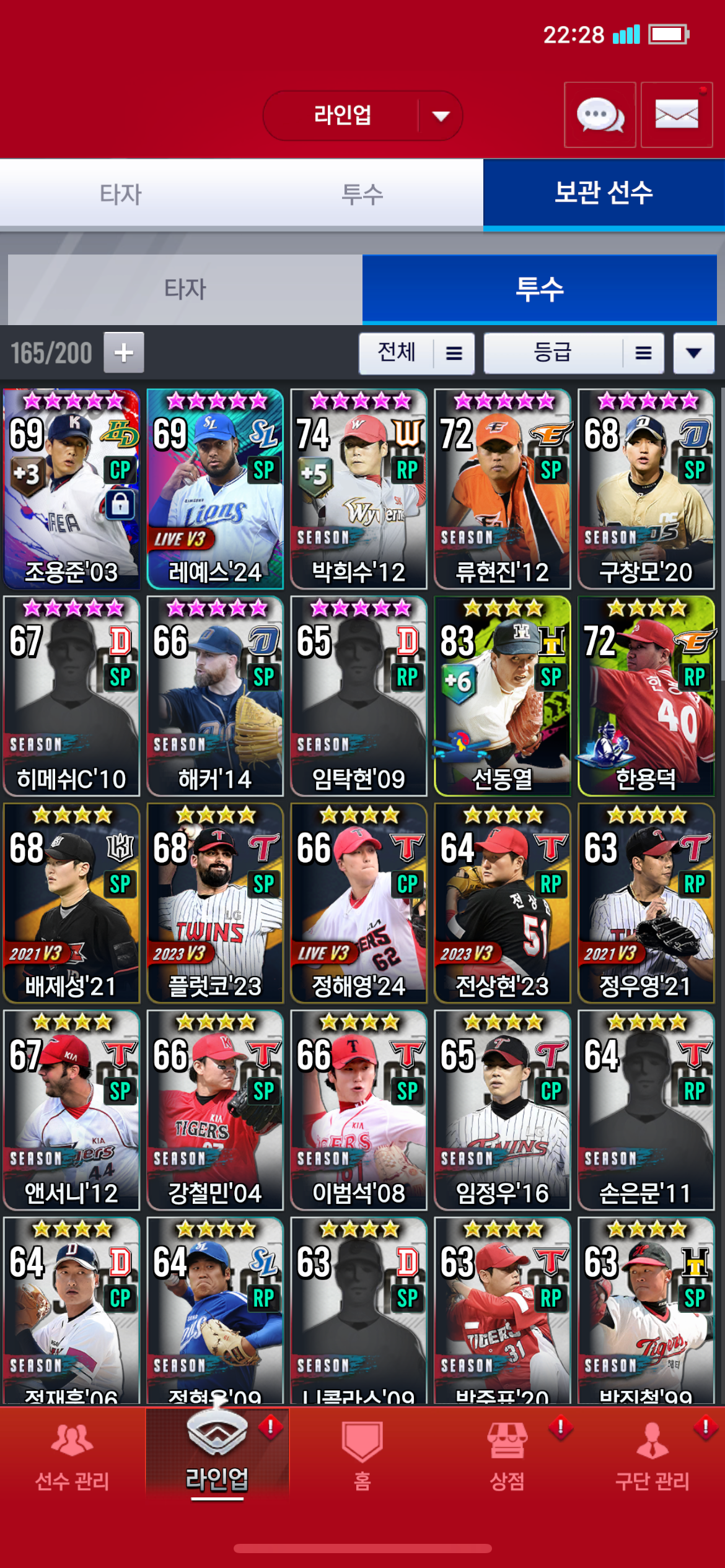
Task: Open player card 조용준'03
Action: click(71, 489)
